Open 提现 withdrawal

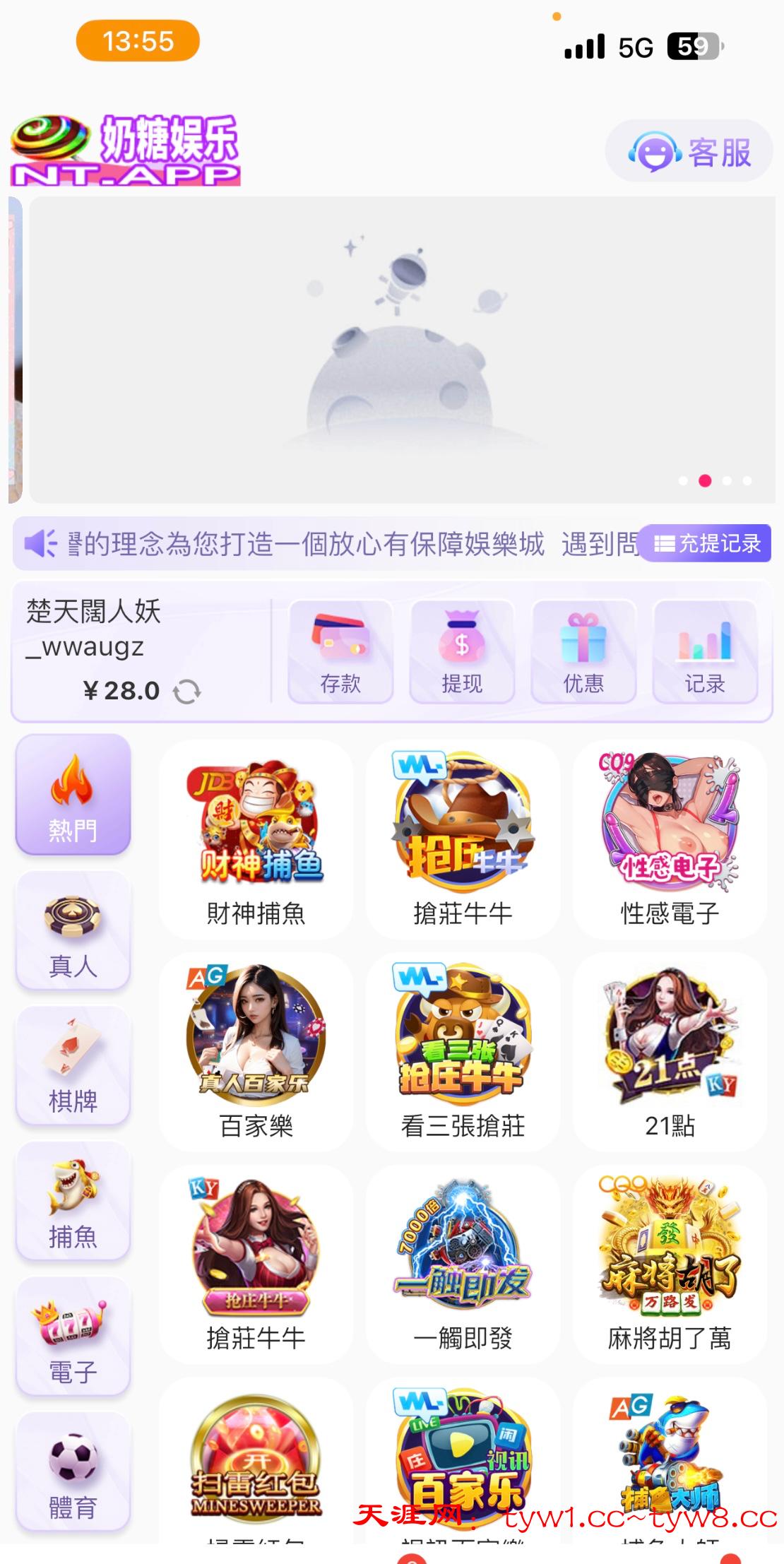(x=462, y=651)
